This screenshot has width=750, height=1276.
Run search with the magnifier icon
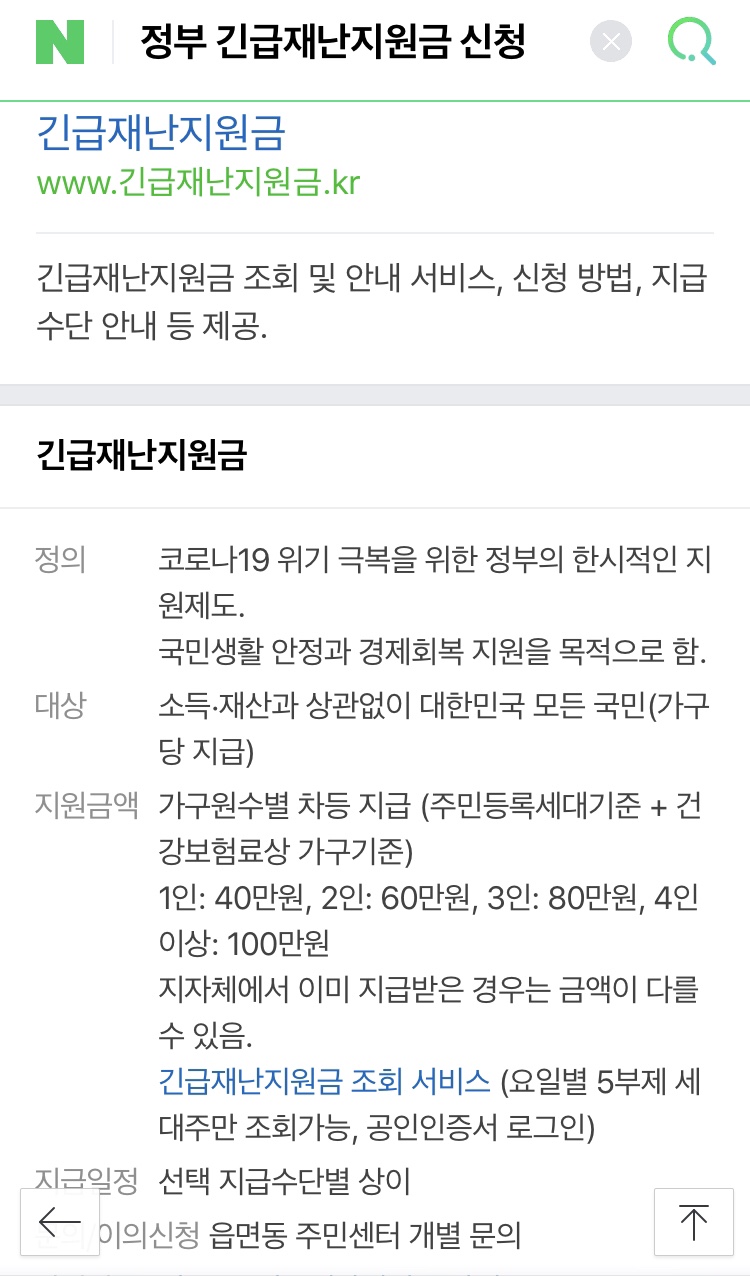(x=691, y=42)
